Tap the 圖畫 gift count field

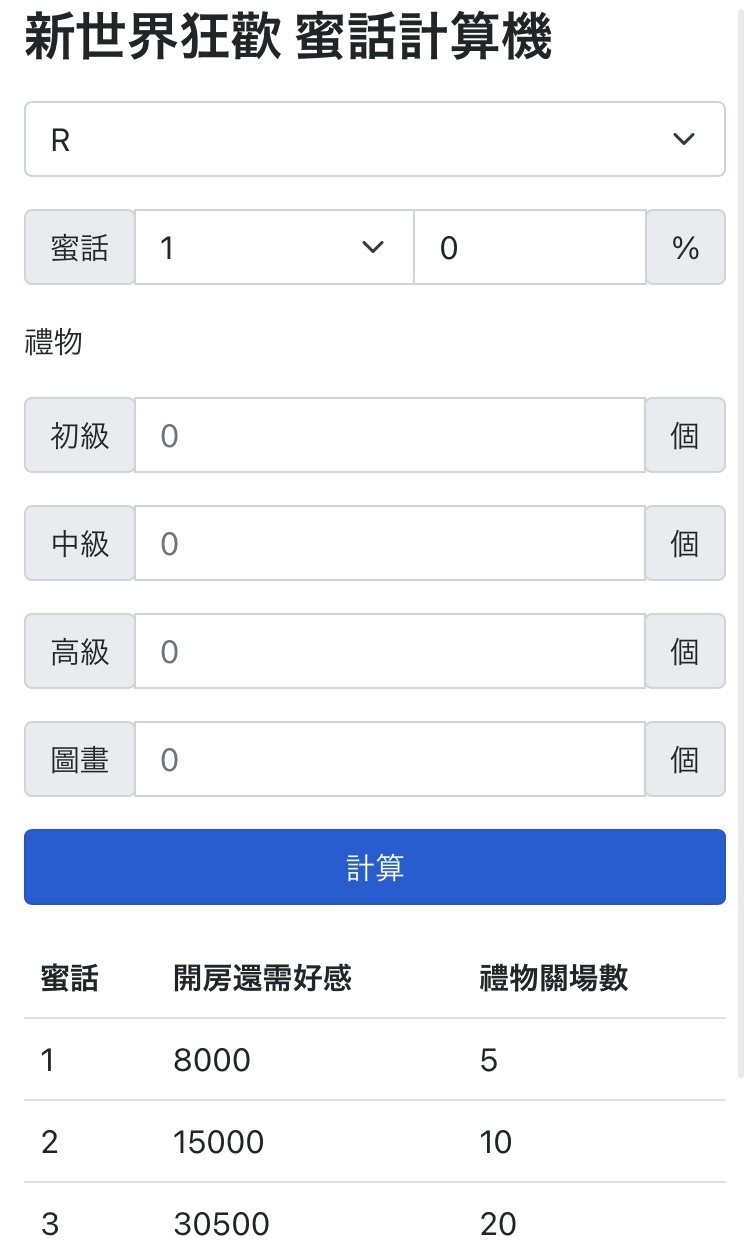(390, 759)
